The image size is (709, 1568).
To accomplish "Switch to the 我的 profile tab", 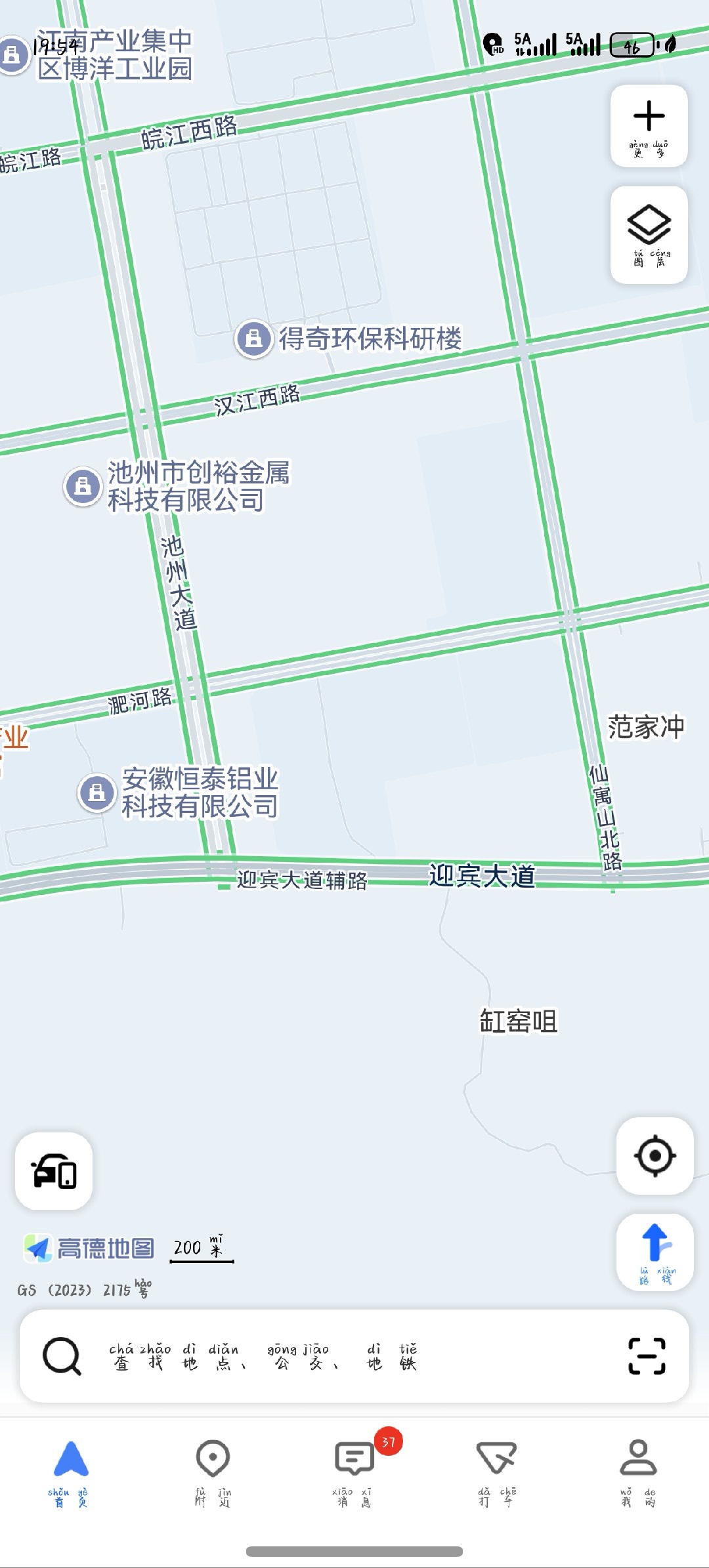I will coord(638,1471).
